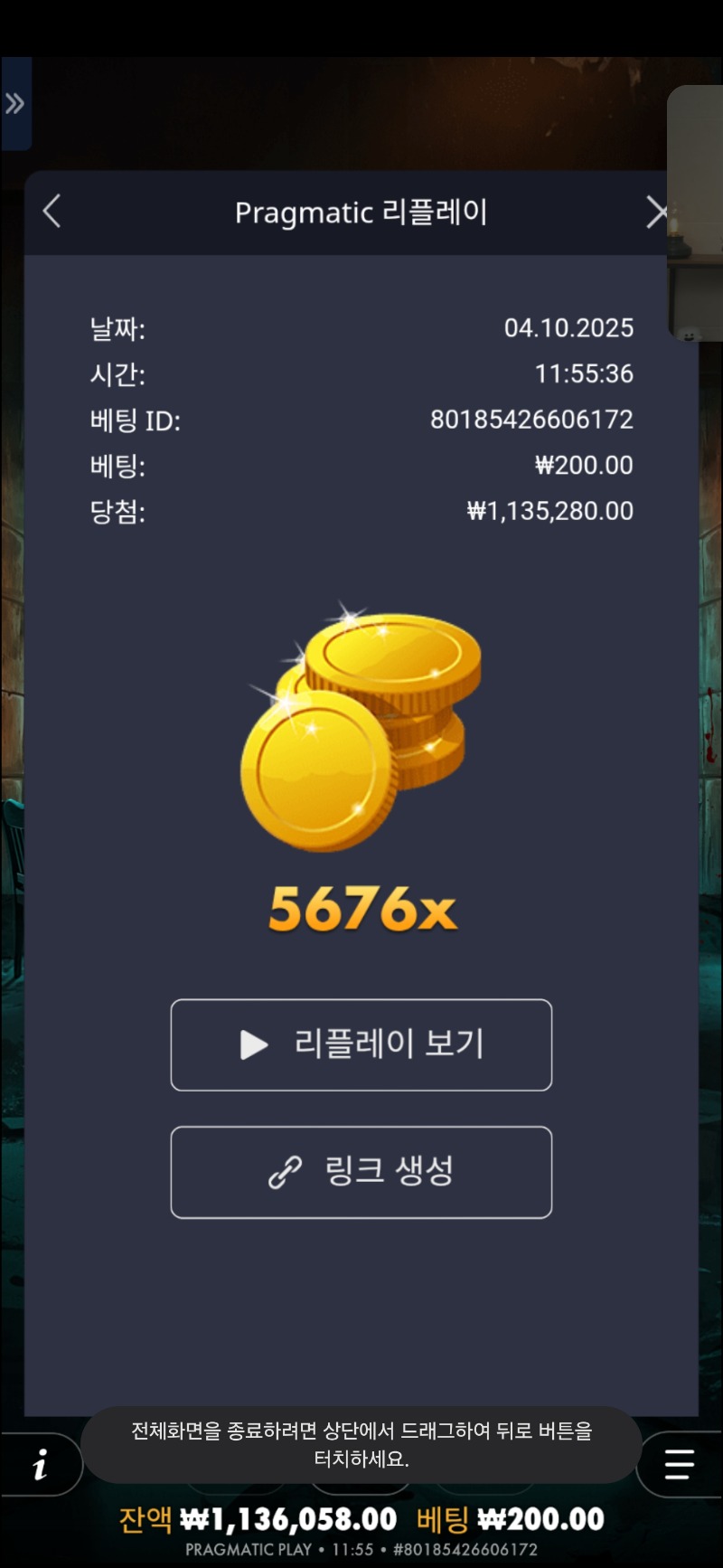Open the game info button

pos(40,1464)
